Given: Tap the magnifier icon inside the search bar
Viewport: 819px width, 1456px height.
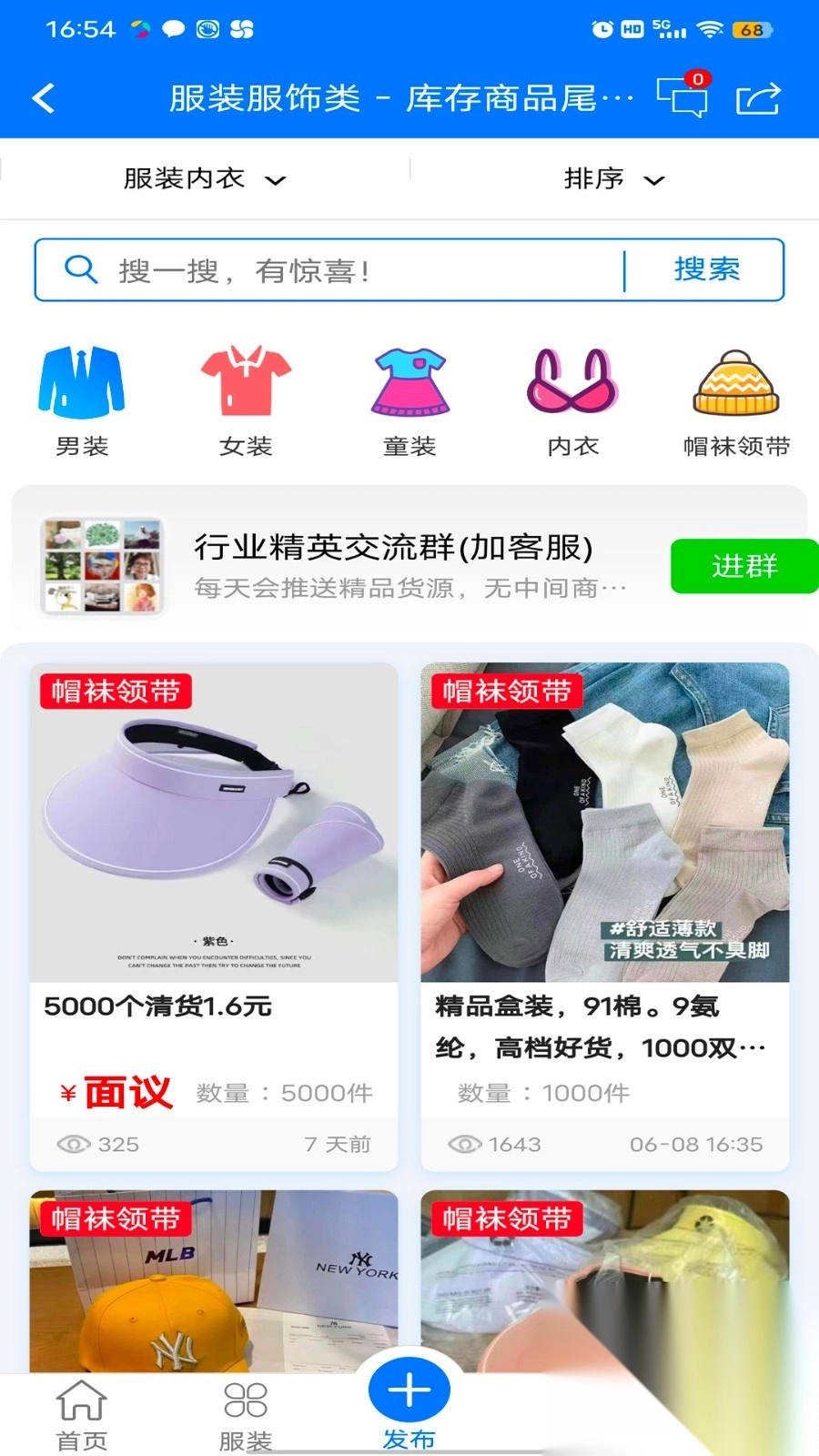Looking at the screenshot, I should [81, 269].
